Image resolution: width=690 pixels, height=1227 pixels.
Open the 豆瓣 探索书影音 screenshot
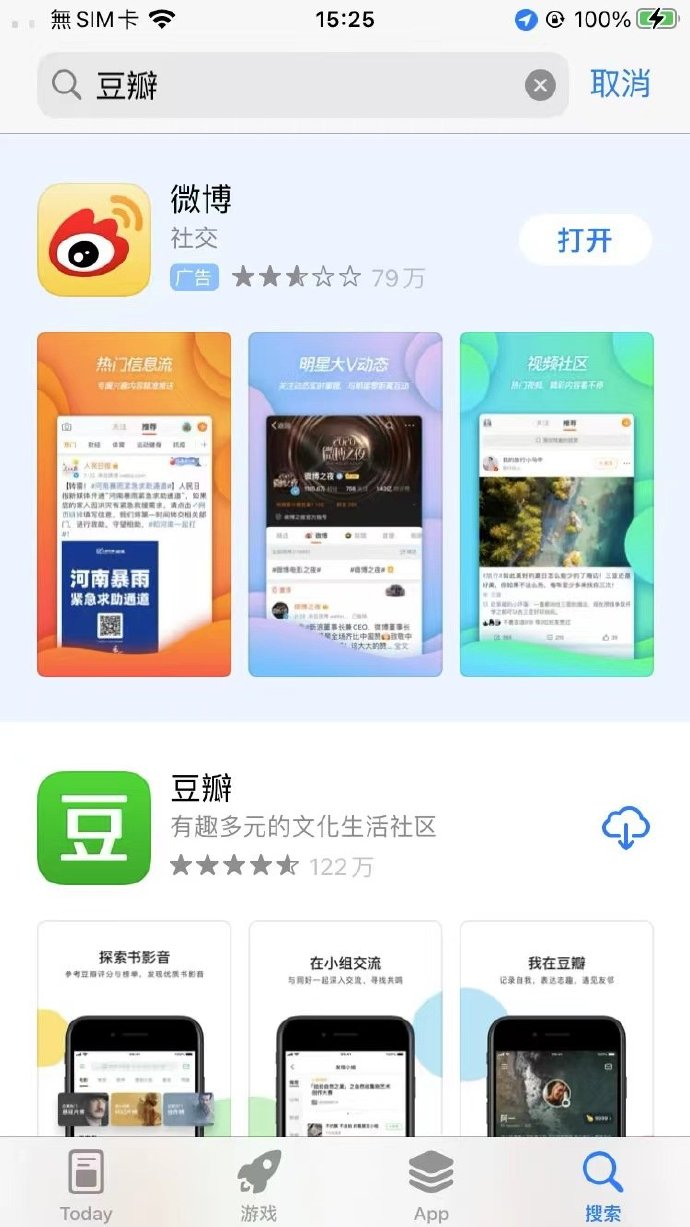[x=134, y=1028]
